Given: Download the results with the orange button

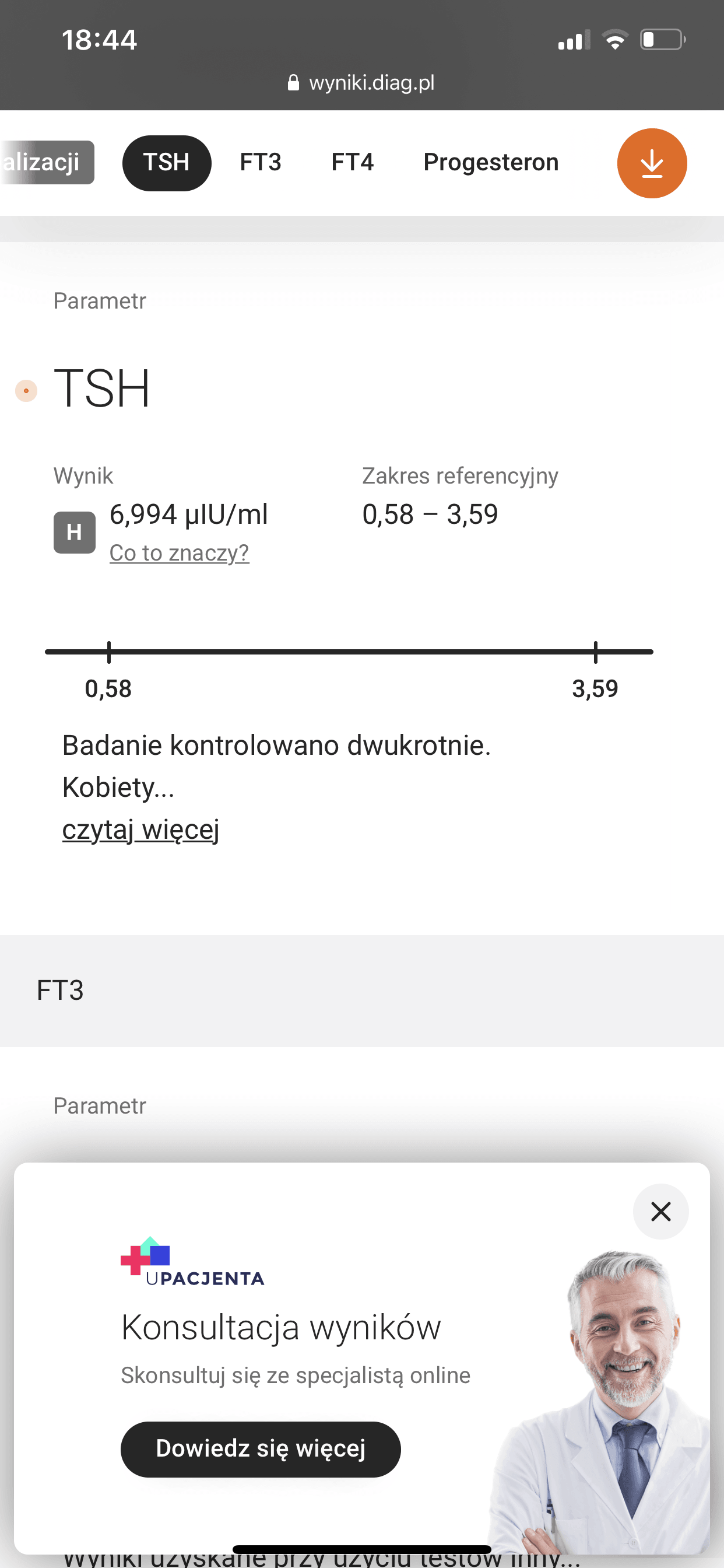Looking at the screenshot, I should click(x=652, y=163).
